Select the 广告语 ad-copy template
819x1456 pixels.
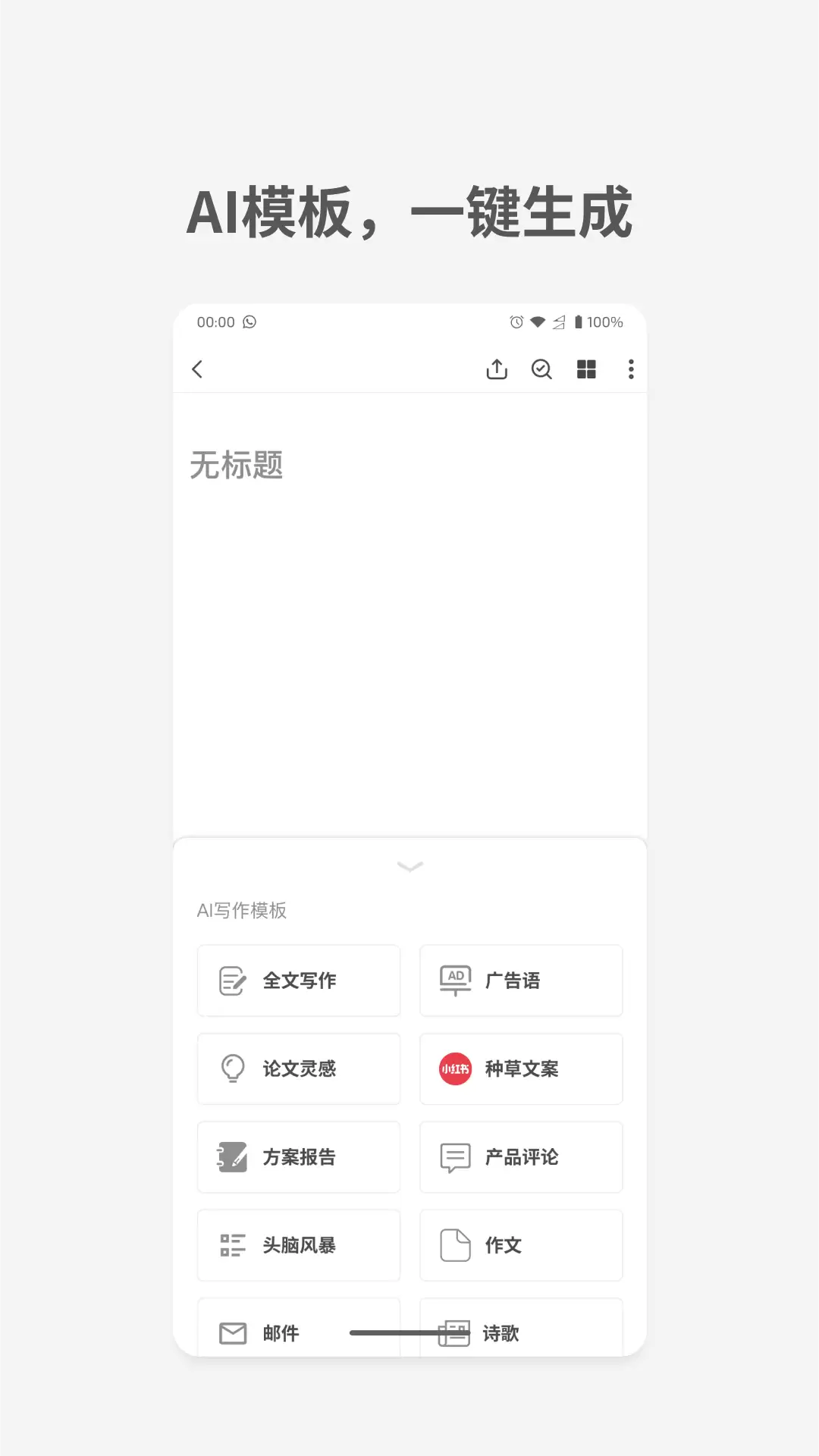point(521,980)
